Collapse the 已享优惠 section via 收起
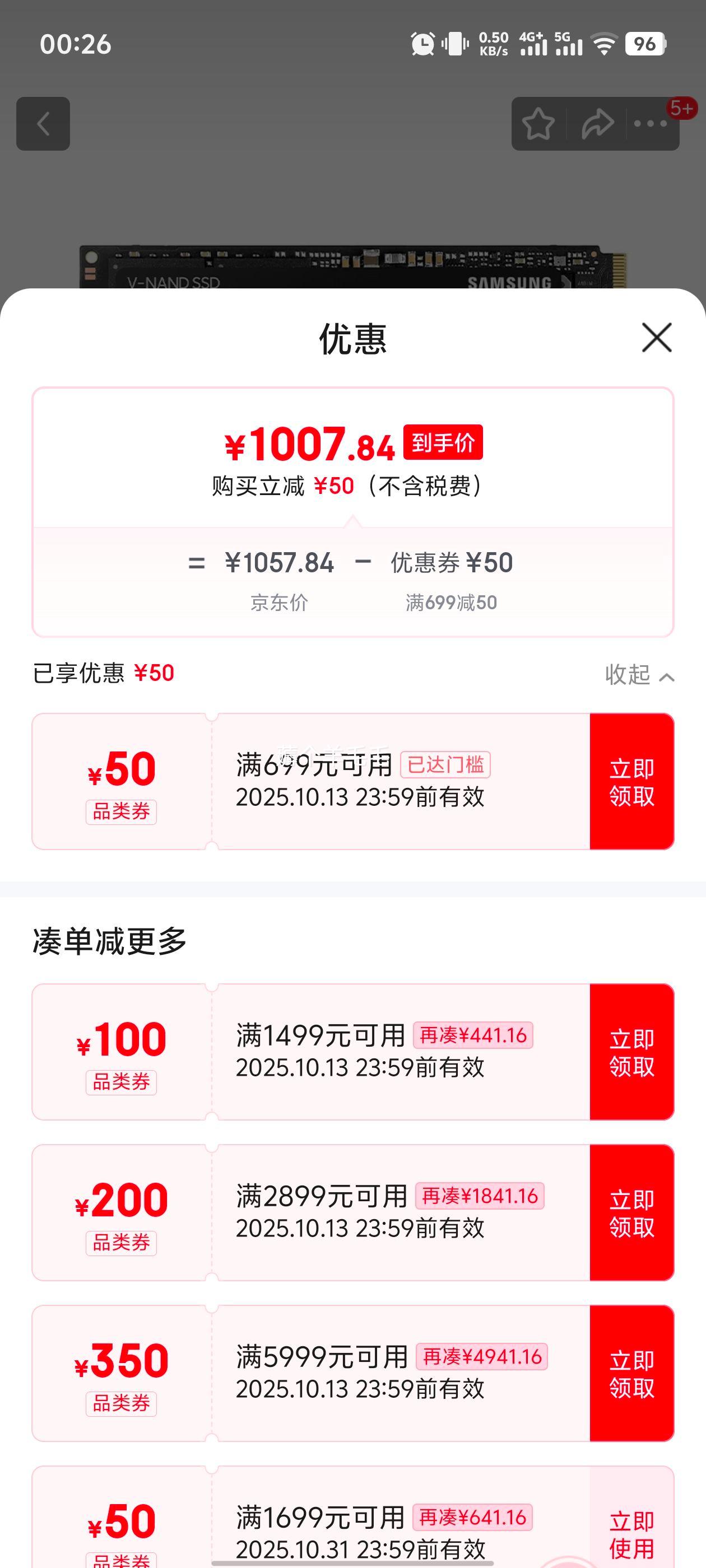706x1568 pixels. pos(639,674)
